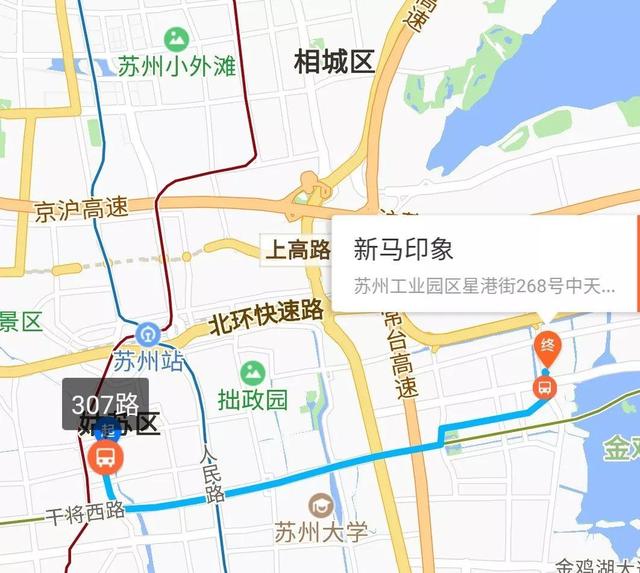Open the 苏州站 station marker

[148, 333]
